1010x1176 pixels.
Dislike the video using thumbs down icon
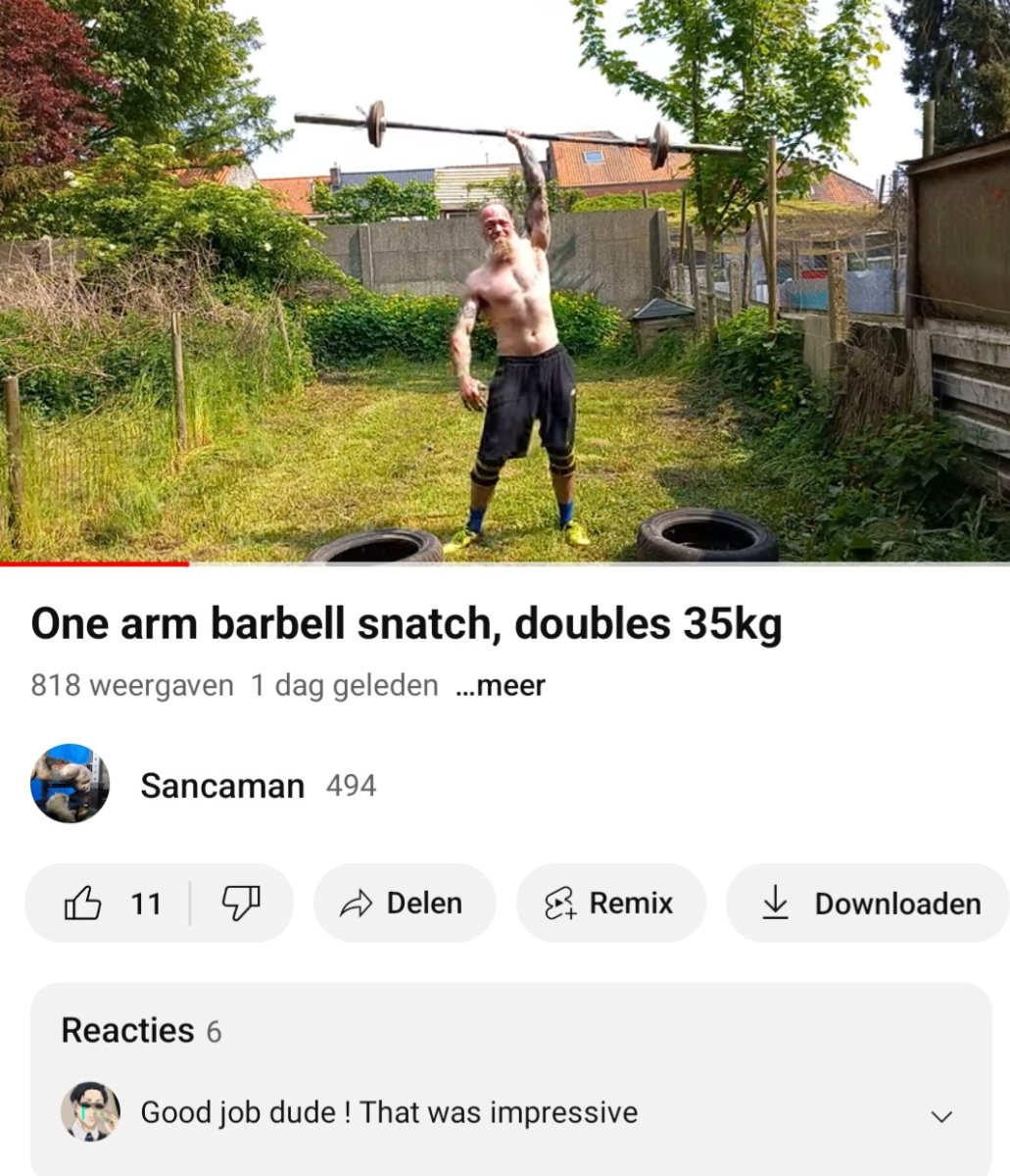(240, 904)
